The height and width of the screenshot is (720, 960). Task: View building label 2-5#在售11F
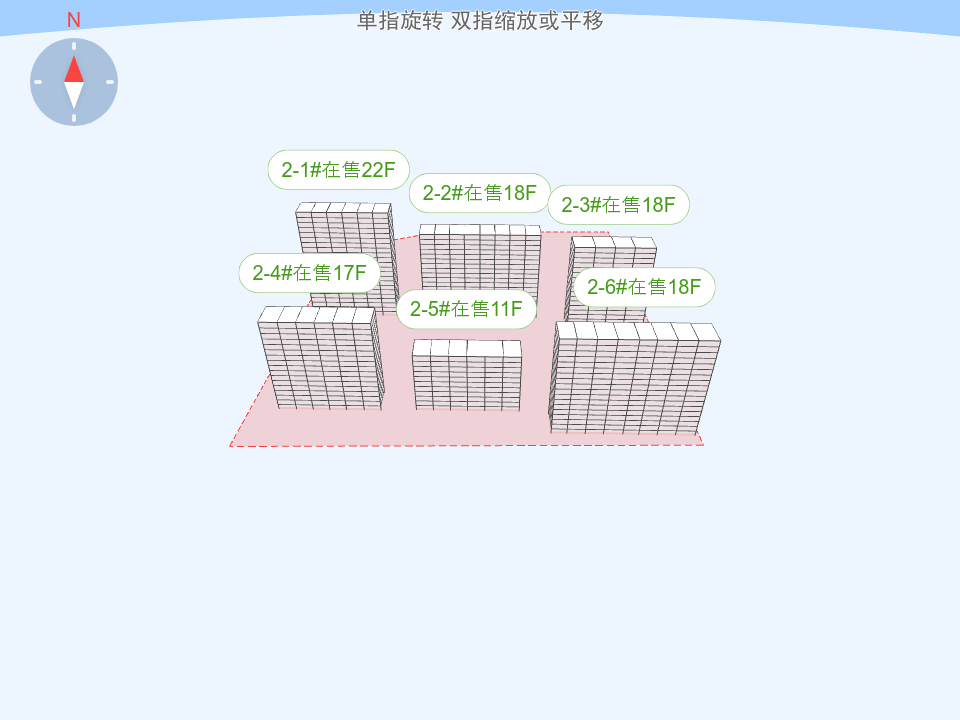(466, 309)
